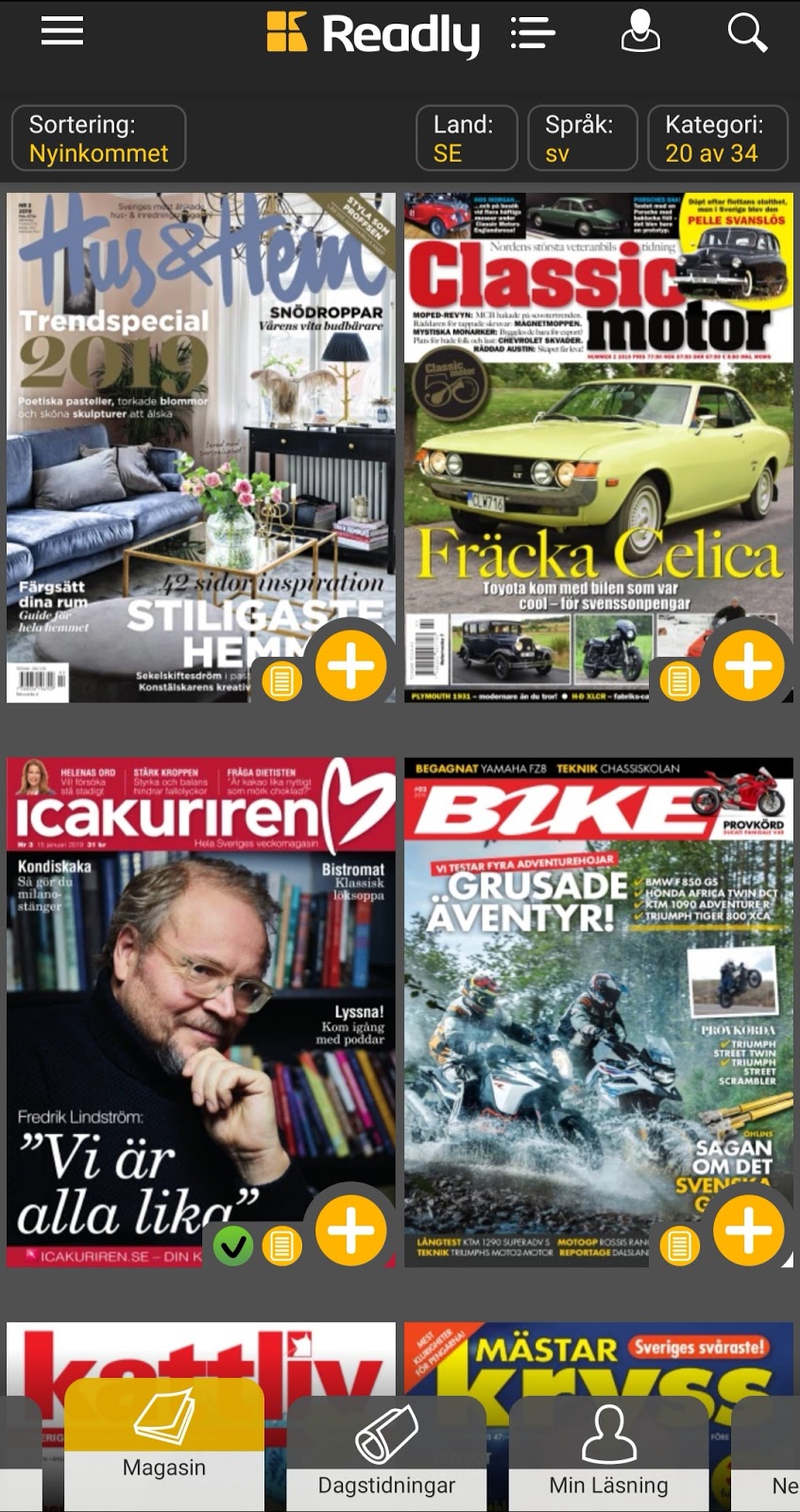This screenshot has height=1512, width=800.
Task: Open the user profile icon
Action: (639, 31)
